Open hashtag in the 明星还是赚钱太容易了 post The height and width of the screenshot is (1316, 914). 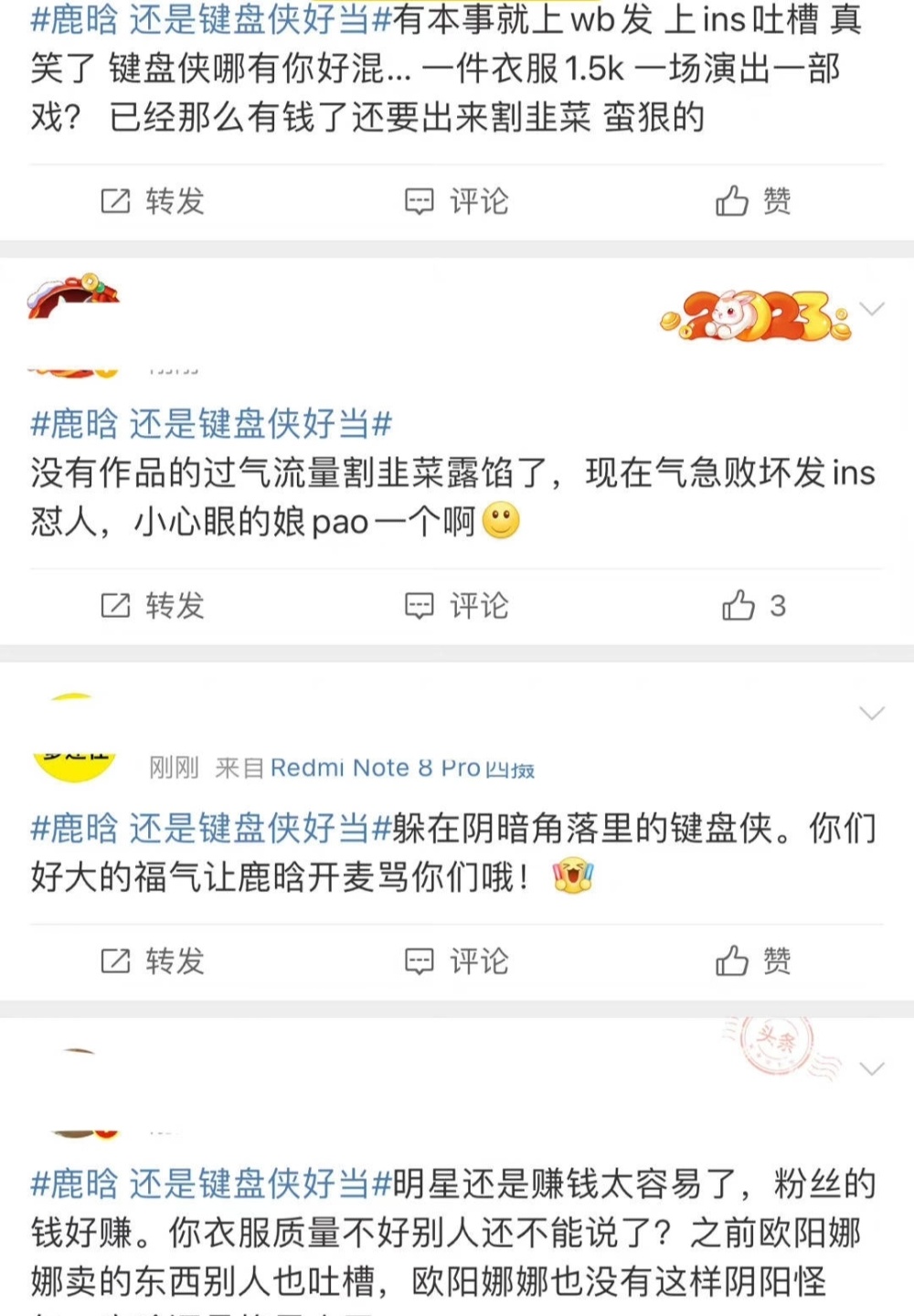pos(210,1184)
